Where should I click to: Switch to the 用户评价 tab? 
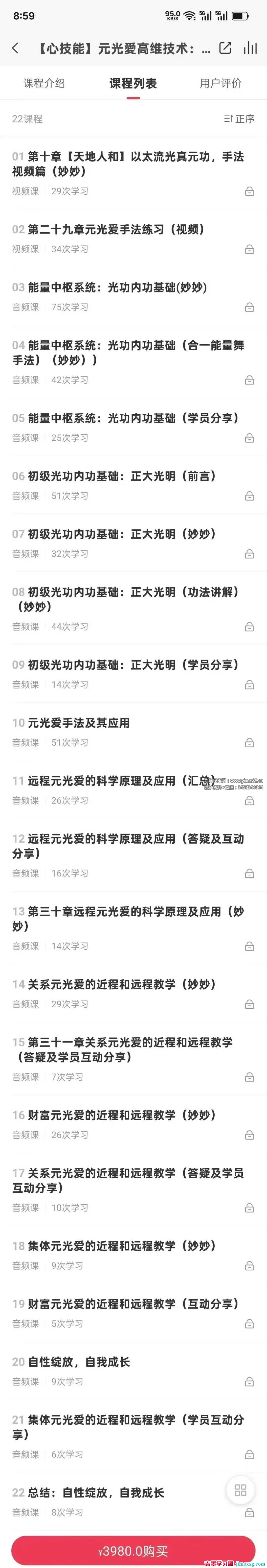tap(220, 83)
